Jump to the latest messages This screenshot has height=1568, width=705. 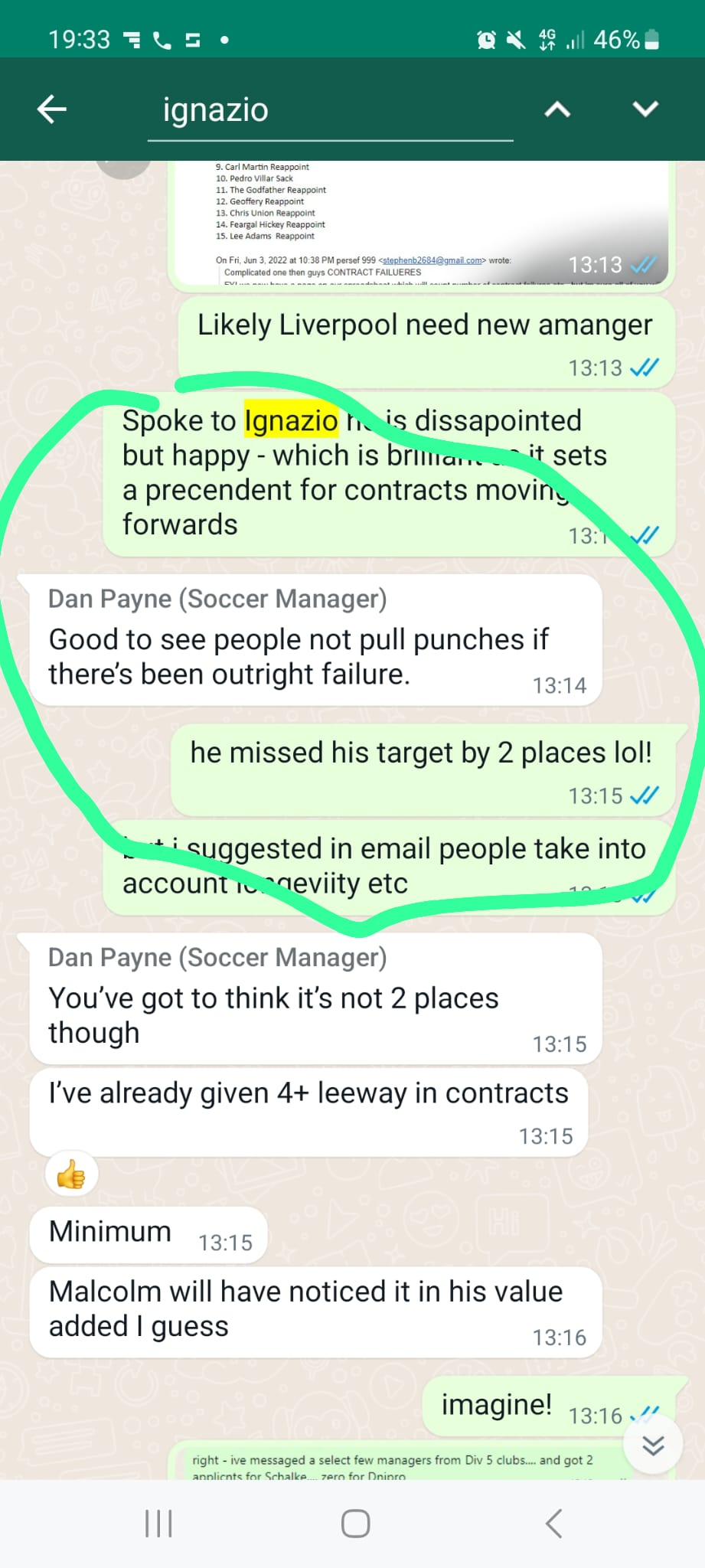[x=653, y=1445]
